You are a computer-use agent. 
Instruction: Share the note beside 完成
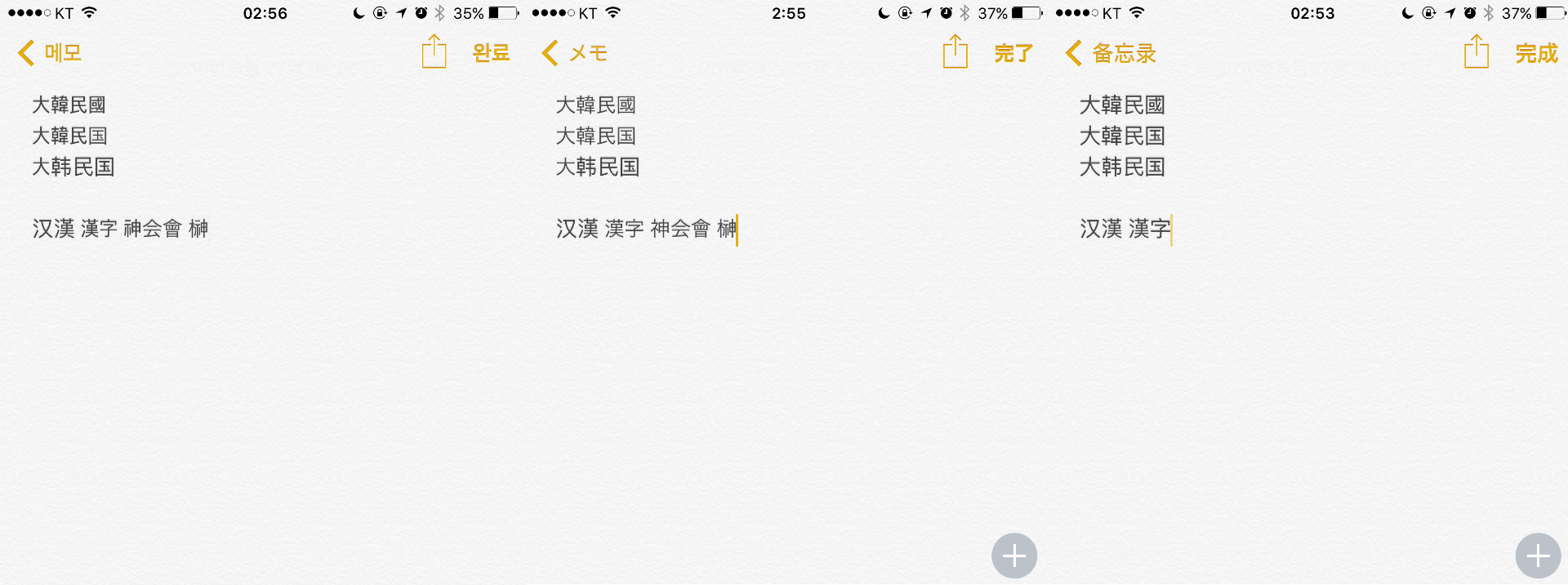1476,52
